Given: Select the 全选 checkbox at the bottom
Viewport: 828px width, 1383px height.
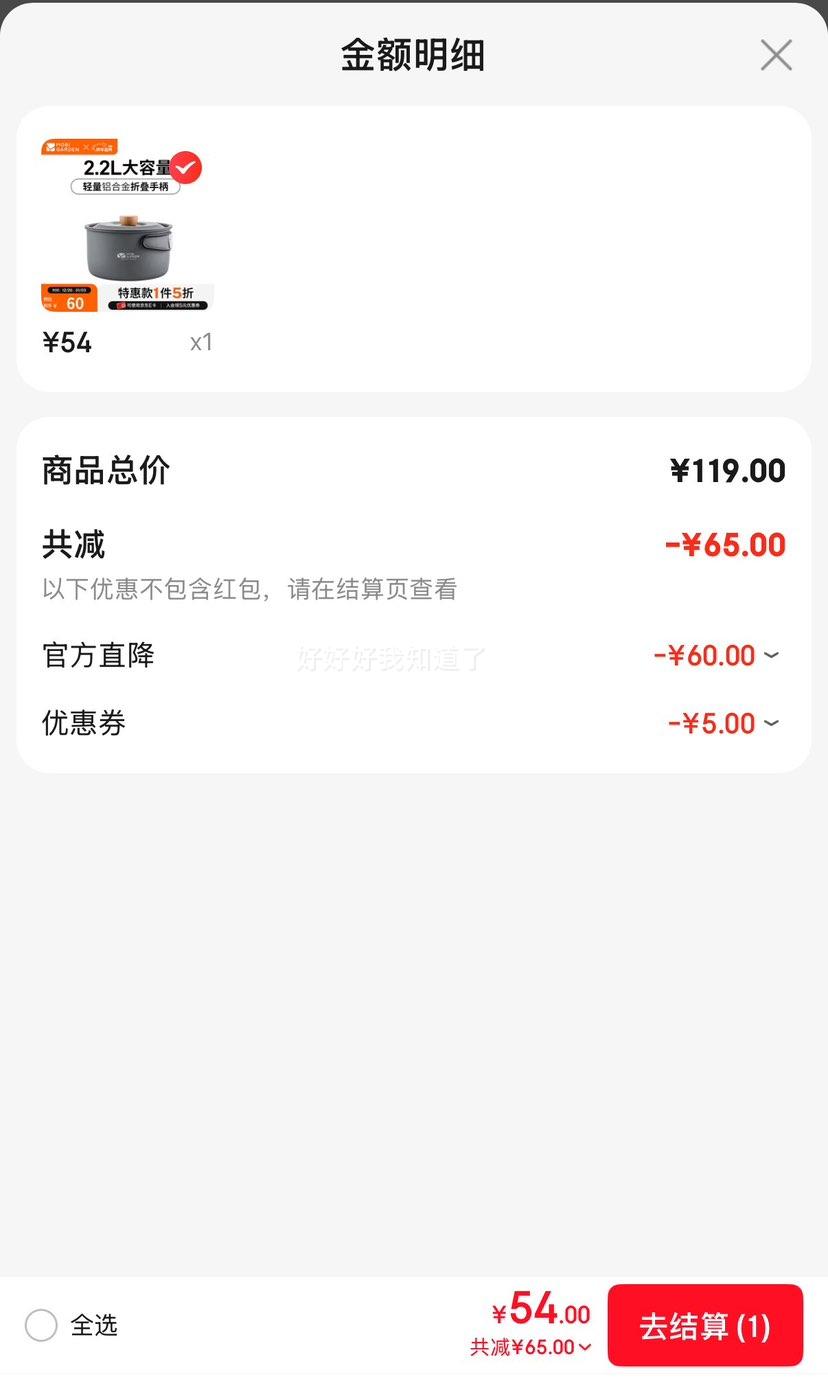Looking at the screenshot, I should point(41,1324).
